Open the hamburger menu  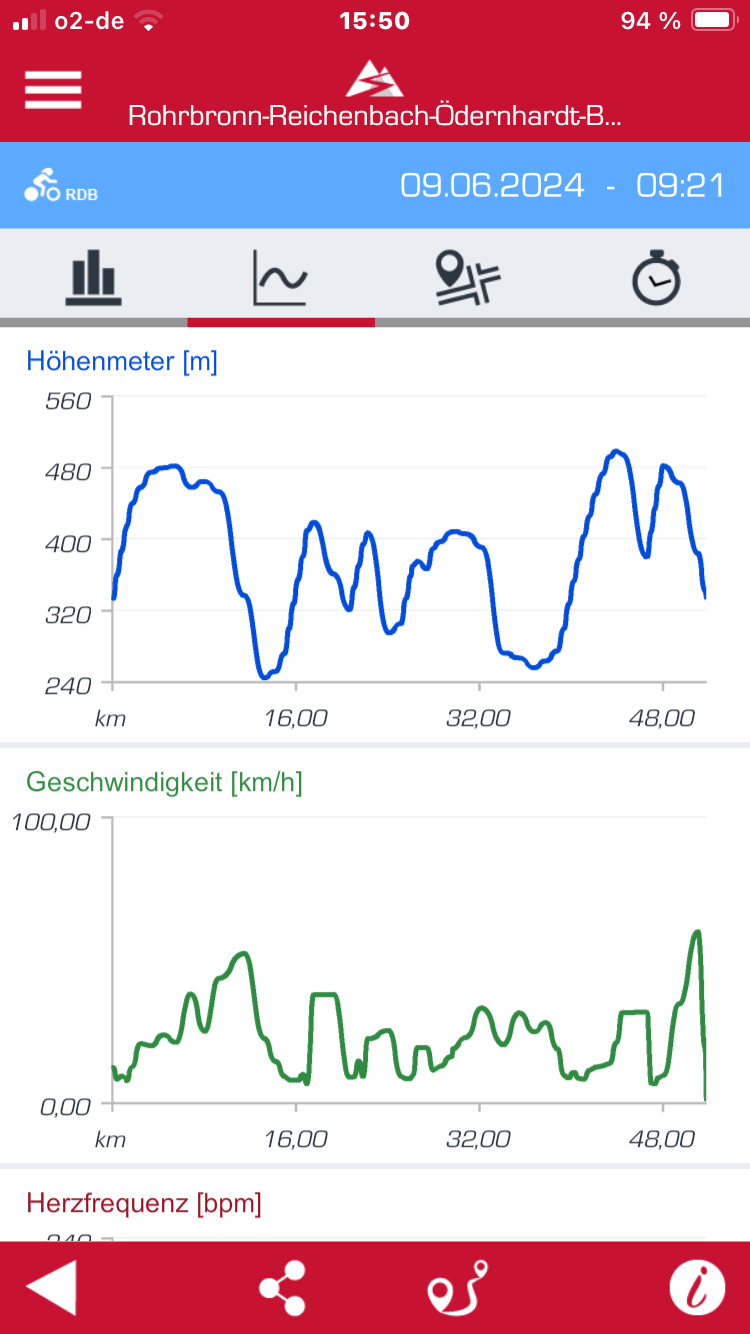coord(53,91)
